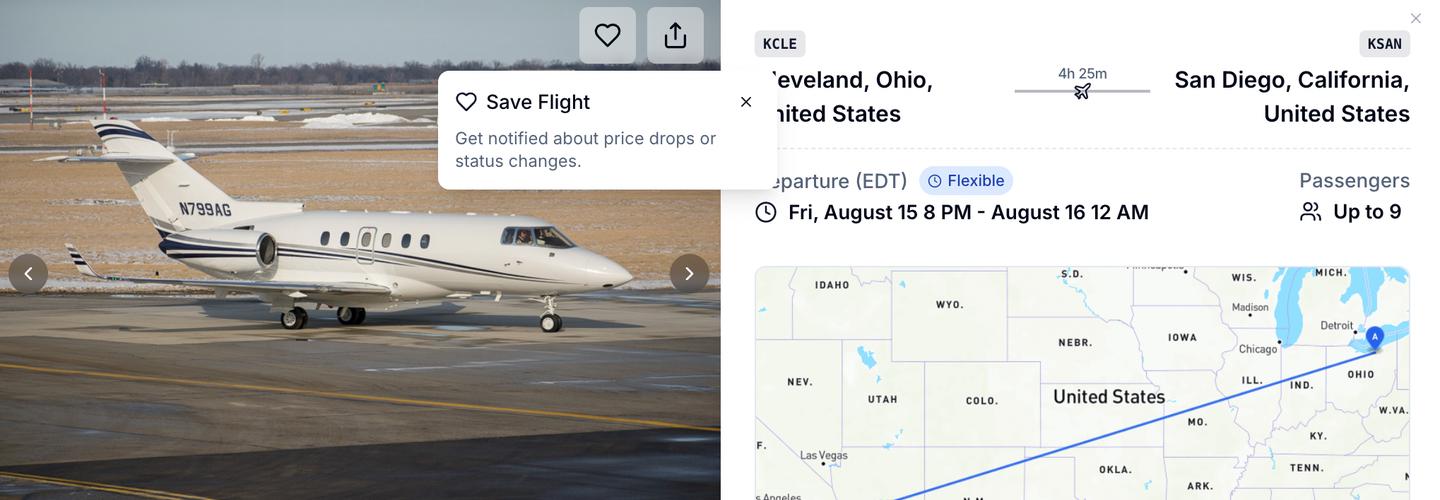This screenshot has width=1440, height=500.
Task: Tap the Cleveland marker on the map
Action: pos(1375,338)
